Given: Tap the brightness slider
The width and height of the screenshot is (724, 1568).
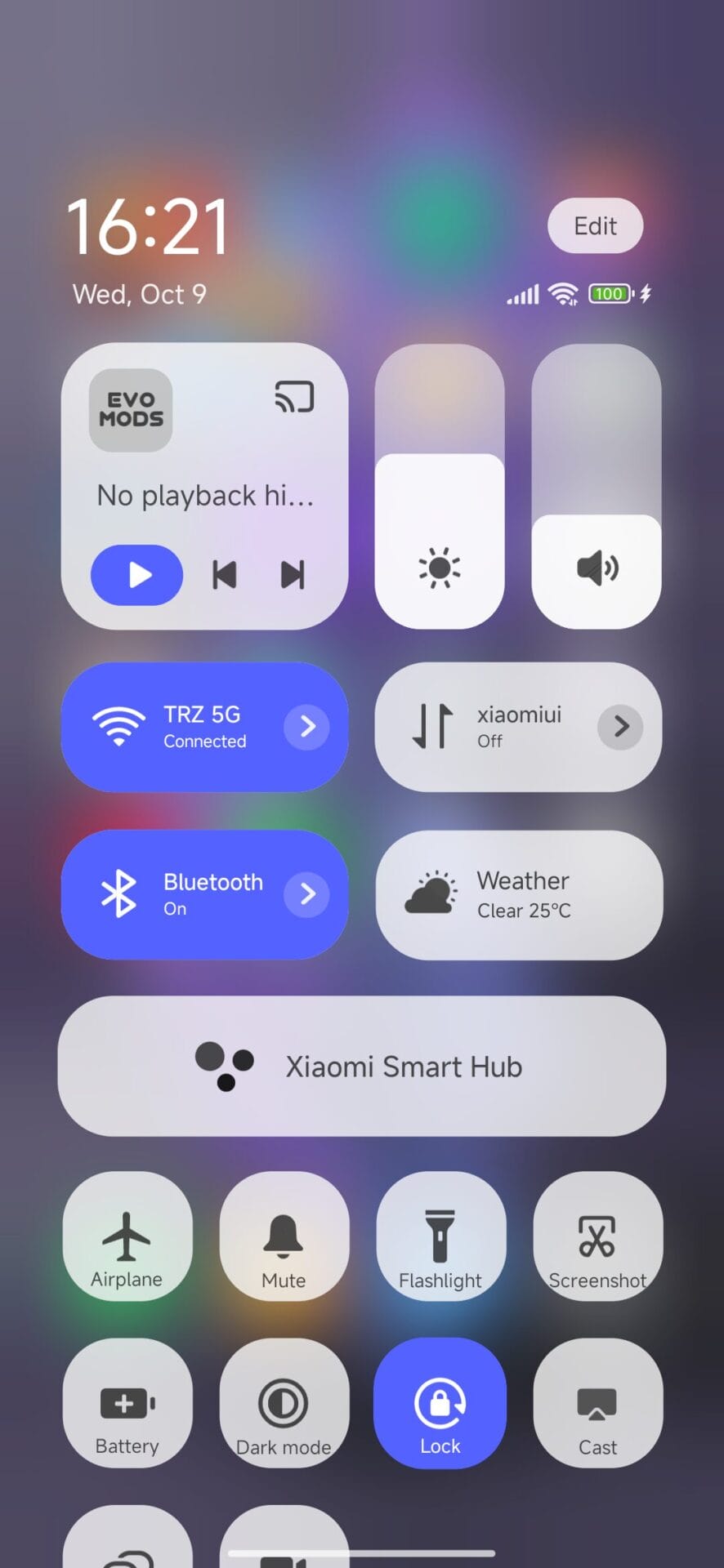Looking at the screenshot, I should tap(440, 487).
